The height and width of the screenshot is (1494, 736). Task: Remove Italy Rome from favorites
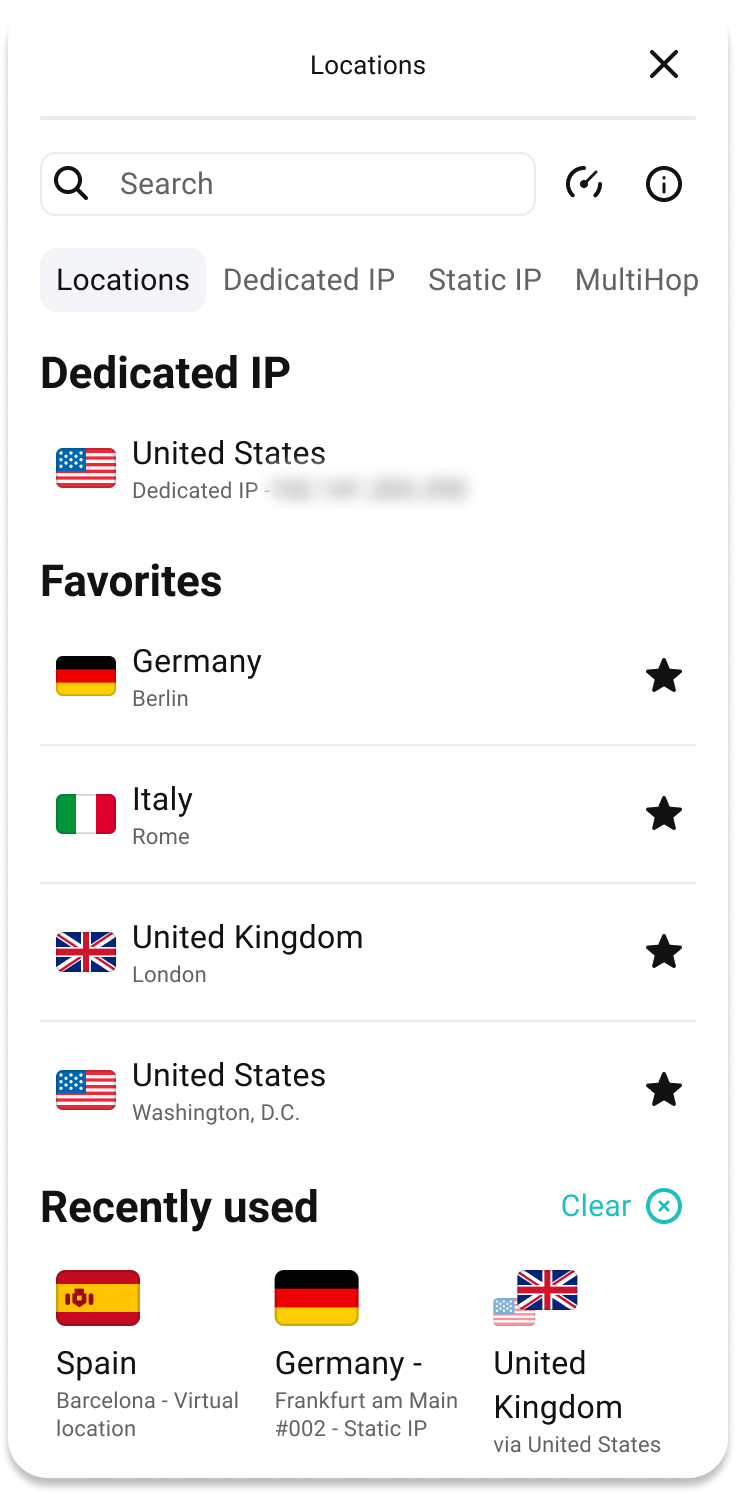click(664, 815)
